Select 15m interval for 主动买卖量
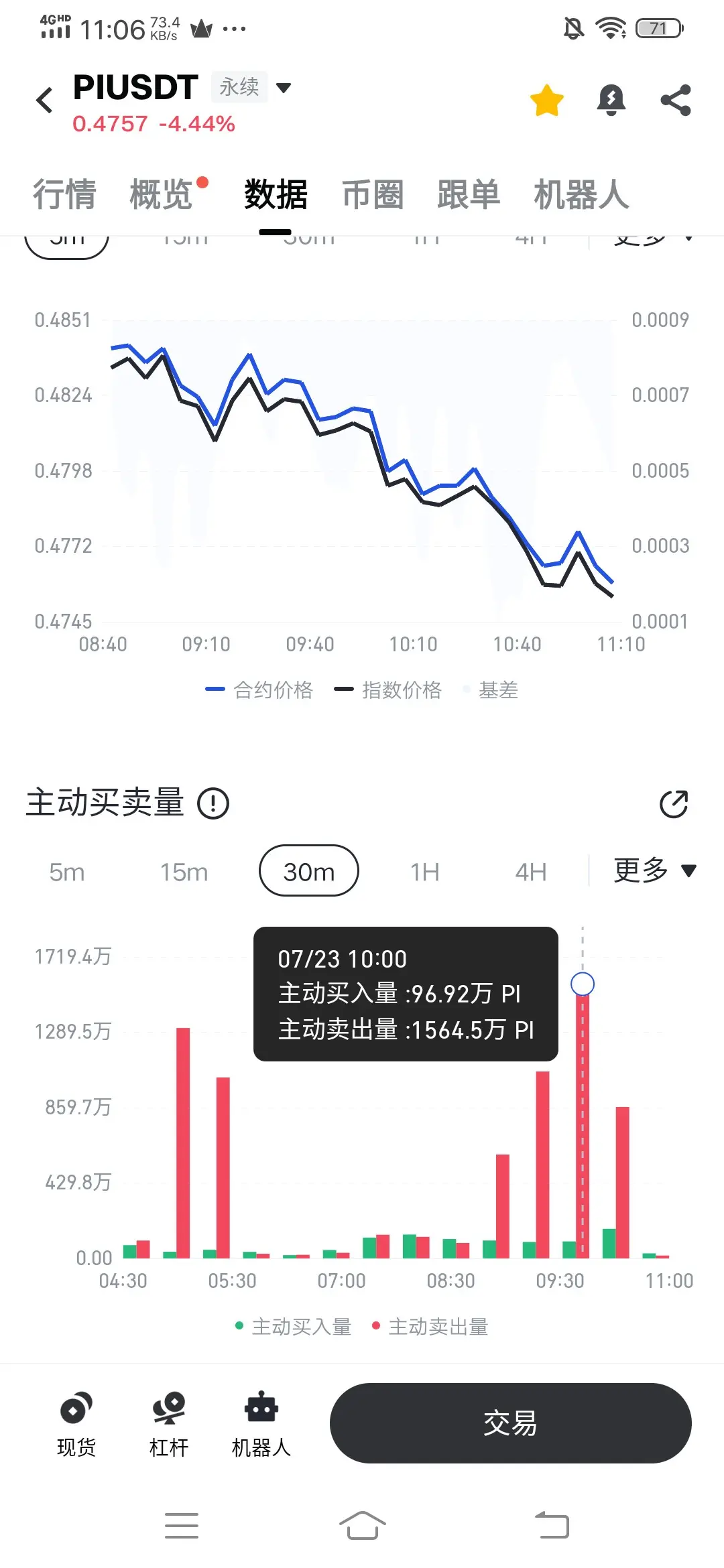724x1568 pixels. pyautogui.click(x=184, y=872)
